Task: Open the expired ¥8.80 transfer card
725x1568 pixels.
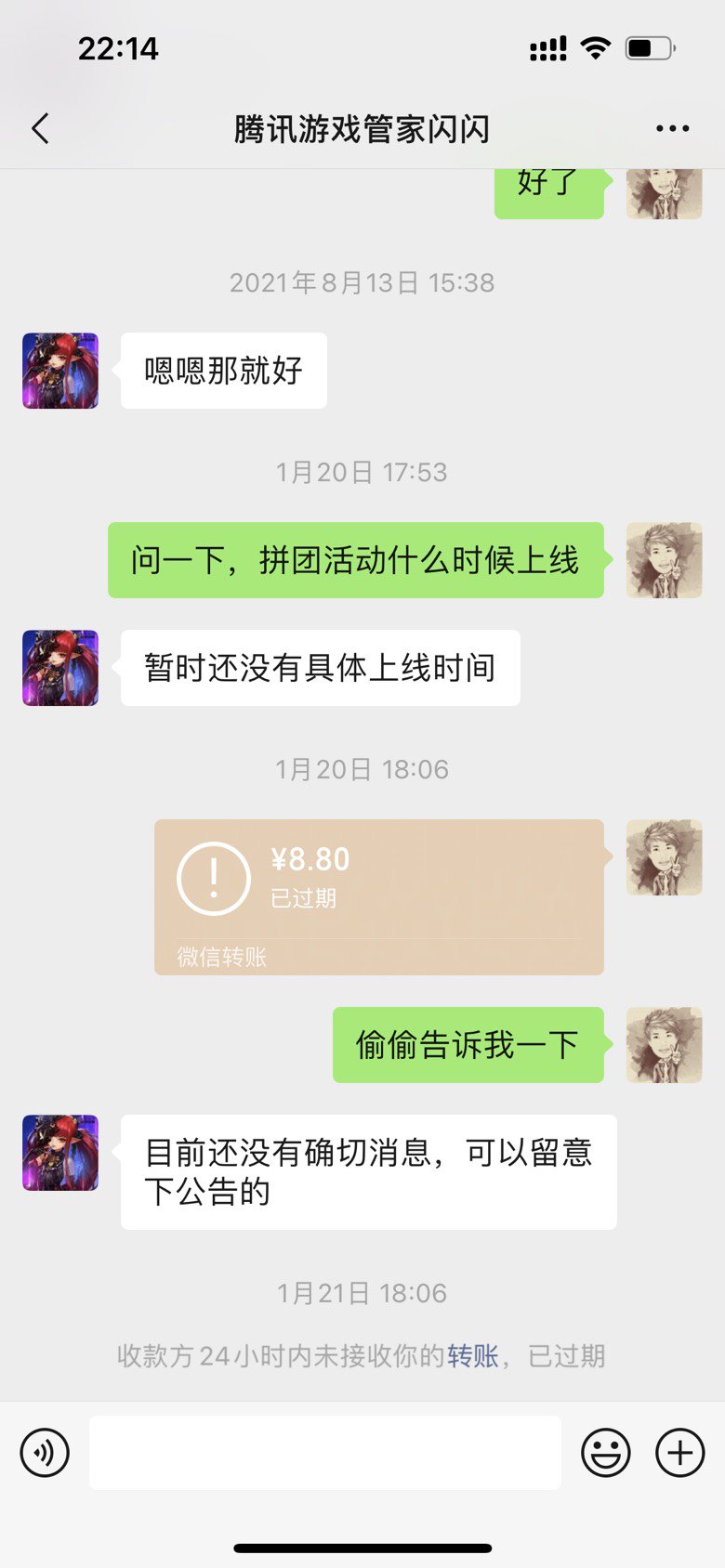Action: tap(379, 896)
